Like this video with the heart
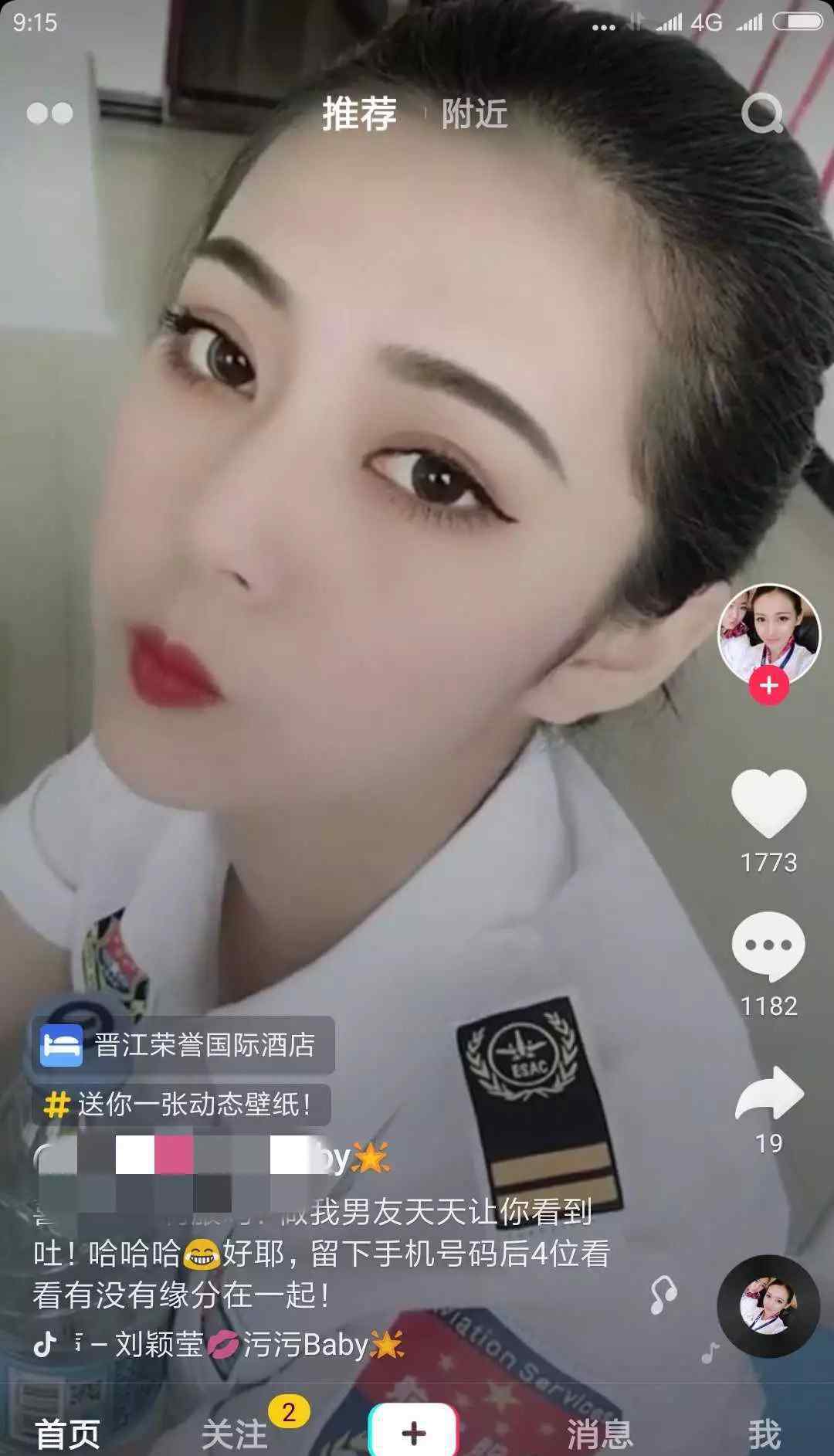Viewport: 834px width, 1456px height. [x=769, y=803]
